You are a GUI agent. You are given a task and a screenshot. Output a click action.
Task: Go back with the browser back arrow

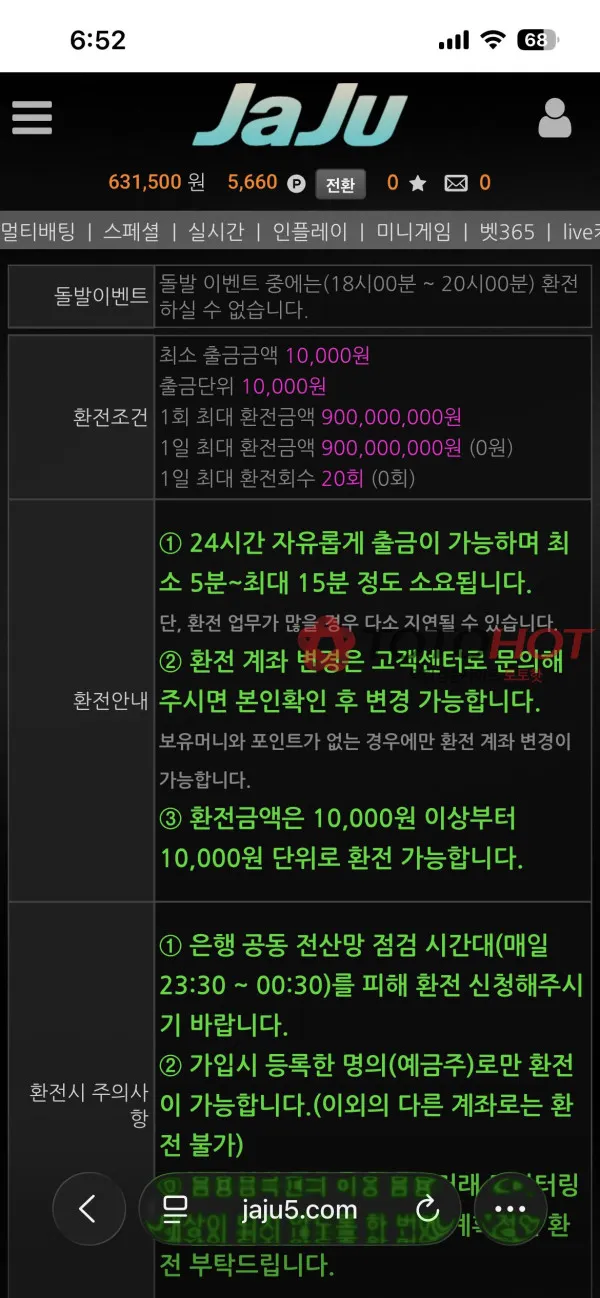click(x=89, y=1209)
